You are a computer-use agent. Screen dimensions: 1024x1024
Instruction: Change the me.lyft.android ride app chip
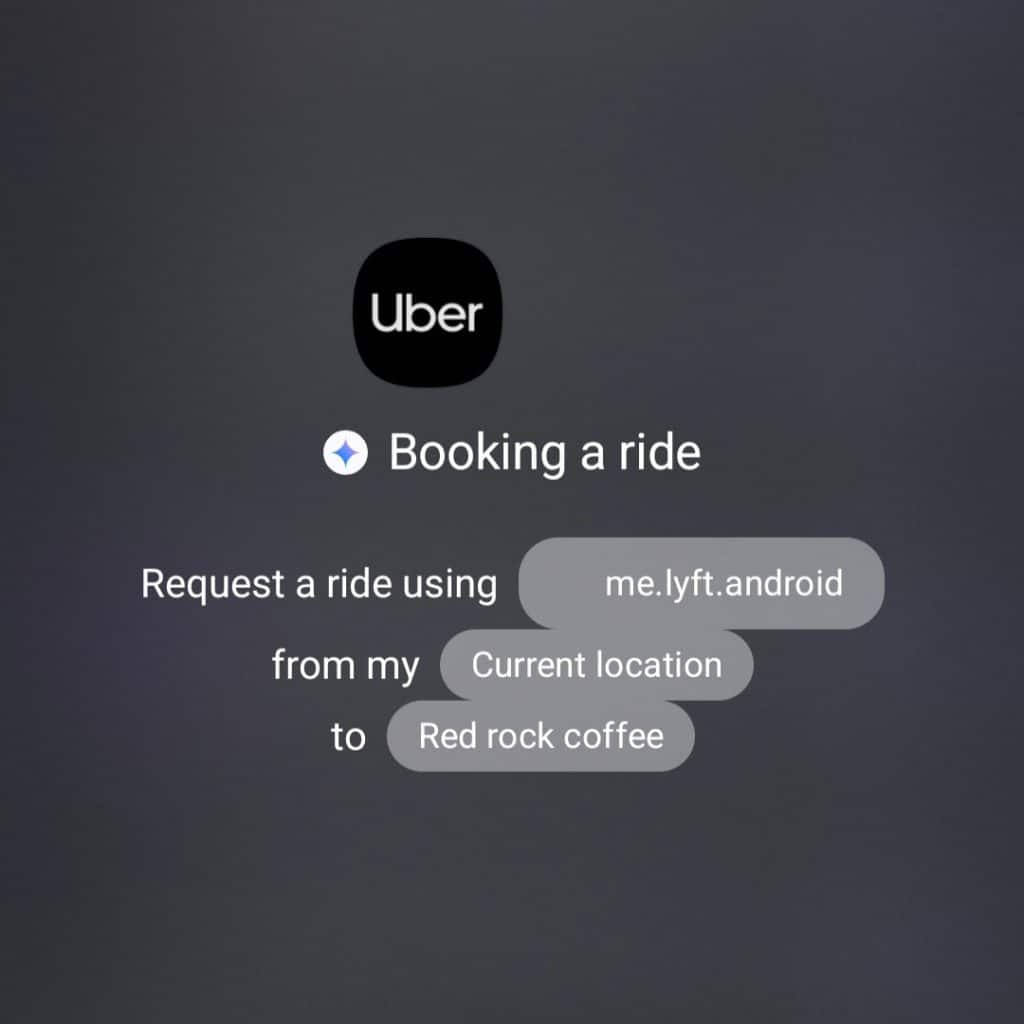[x=701, y=583]
